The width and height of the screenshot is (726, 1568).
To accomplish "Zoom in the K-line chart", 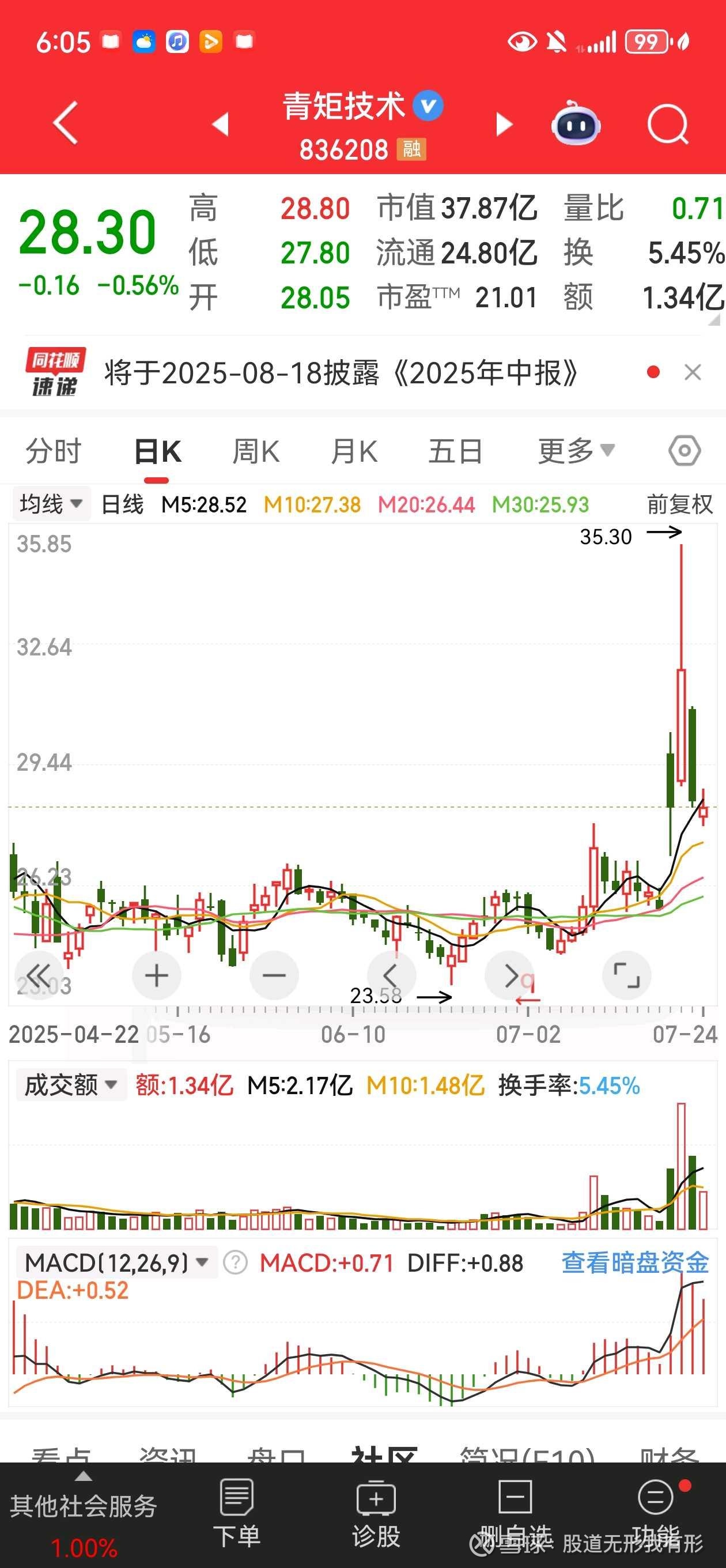I will click(x=156, y=975).
